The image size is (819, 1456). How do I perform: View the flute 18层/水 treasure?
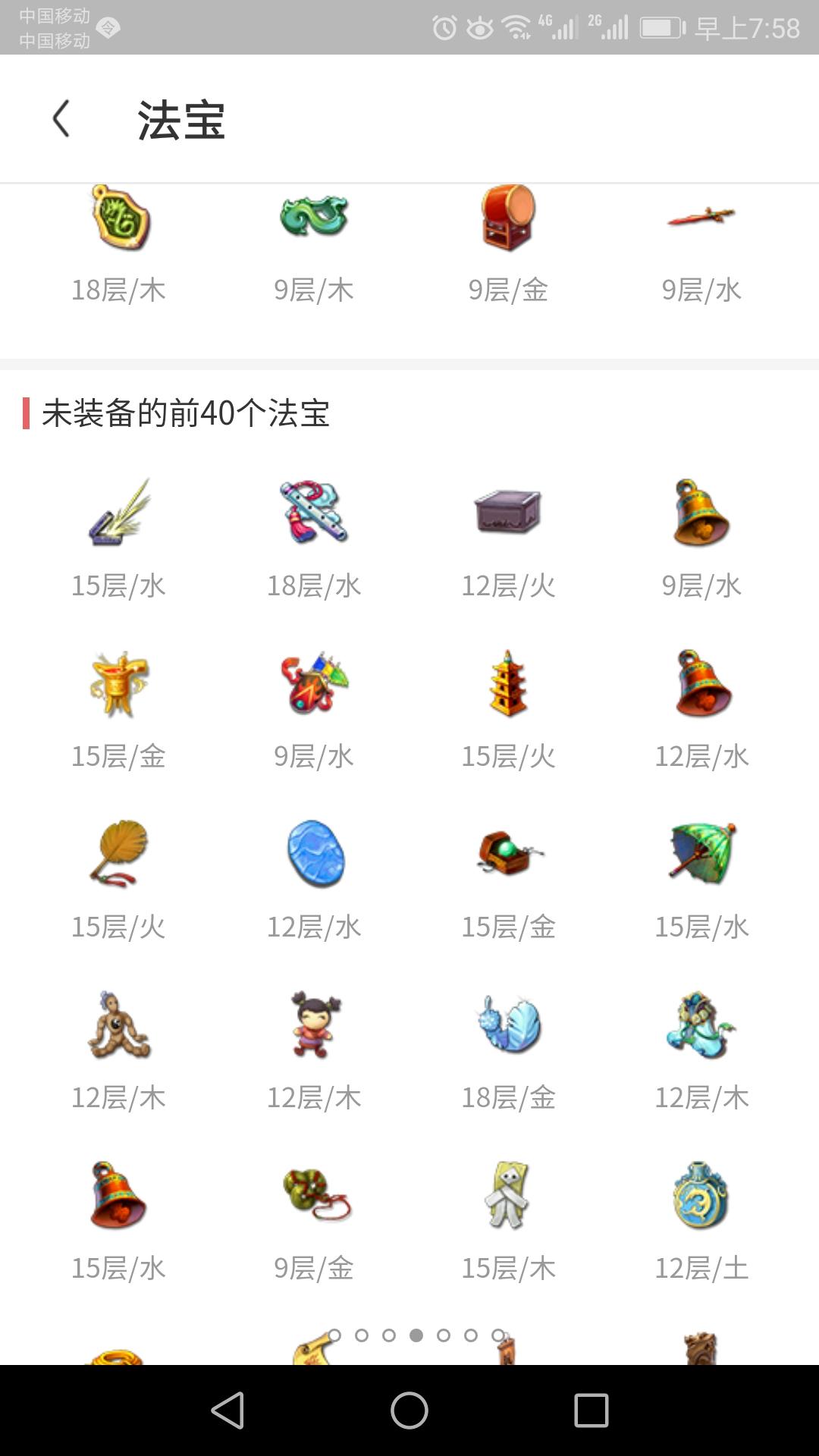(313, 513)
